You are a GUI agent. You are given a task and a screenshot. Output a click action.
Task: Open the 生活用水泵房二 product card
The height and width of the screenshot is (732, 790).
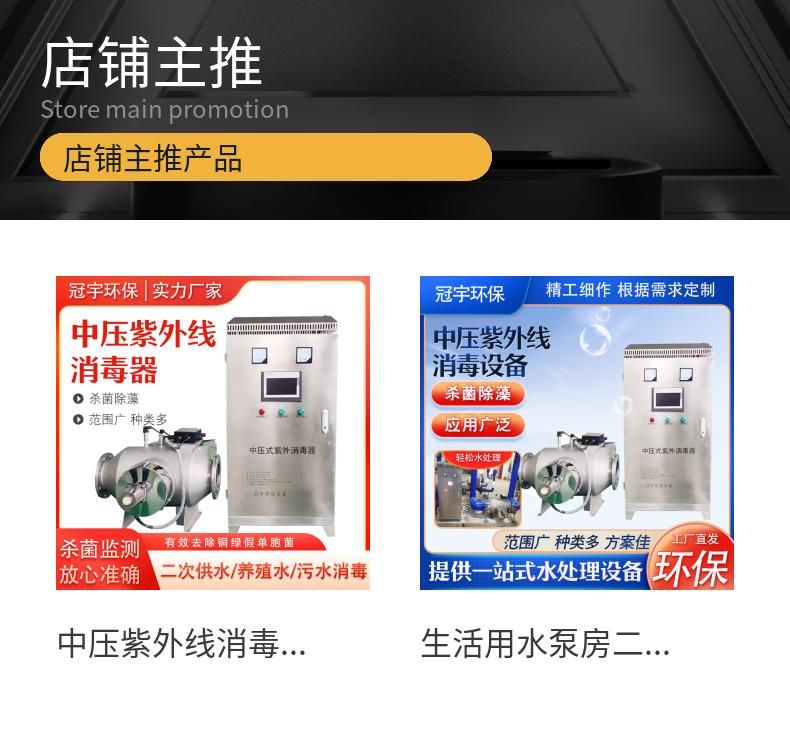coord(576,433)
